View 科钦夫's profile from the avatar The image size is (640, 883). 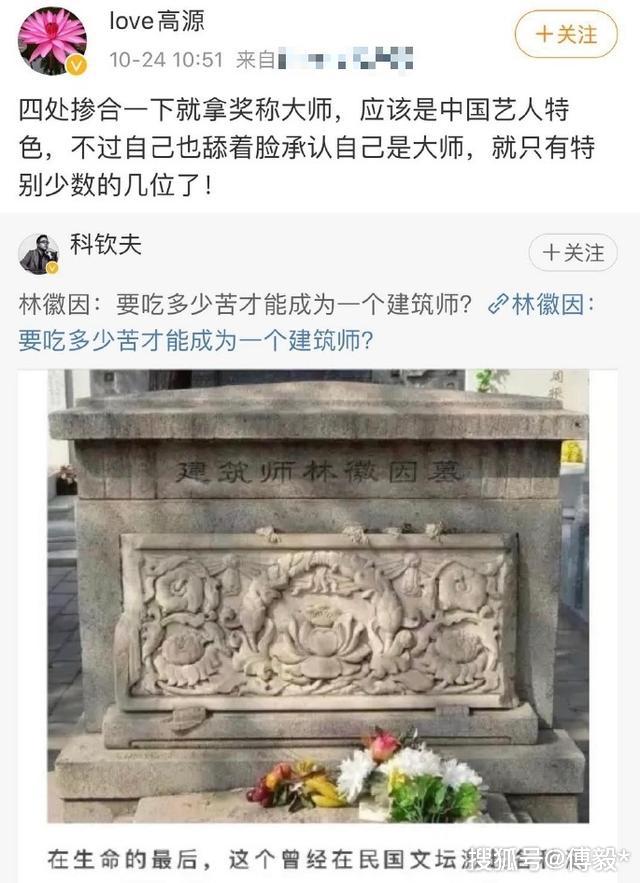[x=38, y=254]
